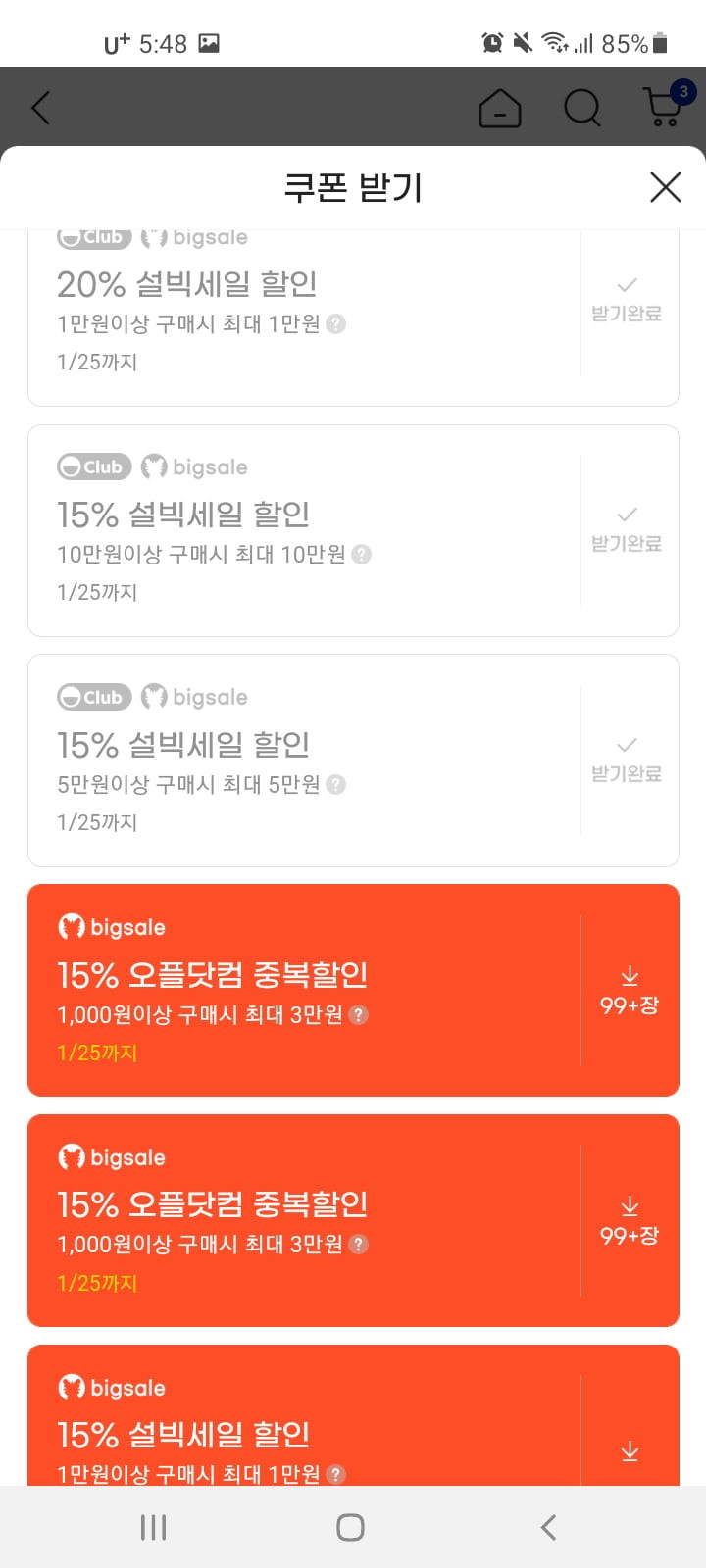Open recent apps from the navigation bar
Screen dimensions: 706x1568
click(154, 1527)
